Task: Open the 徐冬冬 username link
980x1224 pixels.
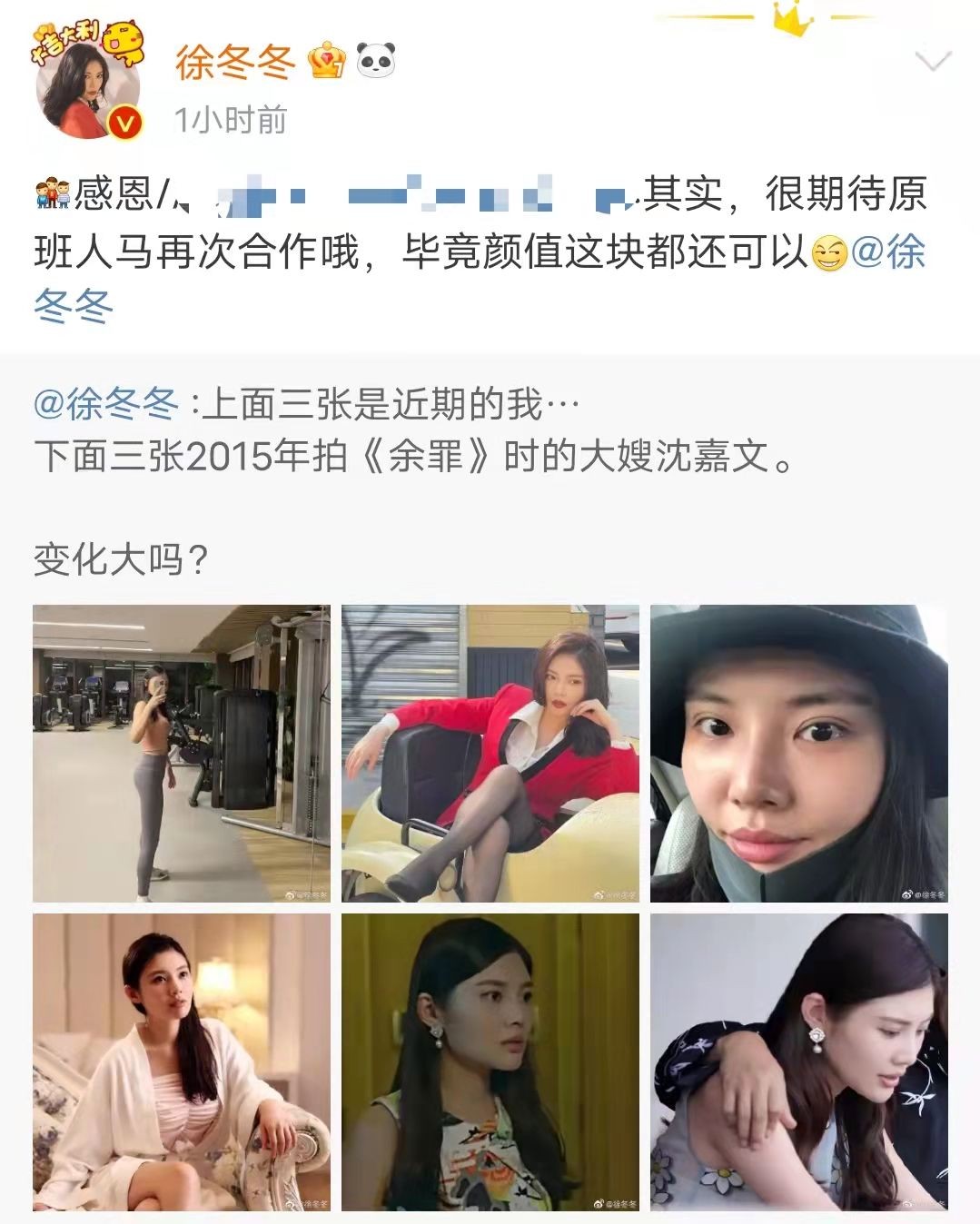Action: [235, 62]
